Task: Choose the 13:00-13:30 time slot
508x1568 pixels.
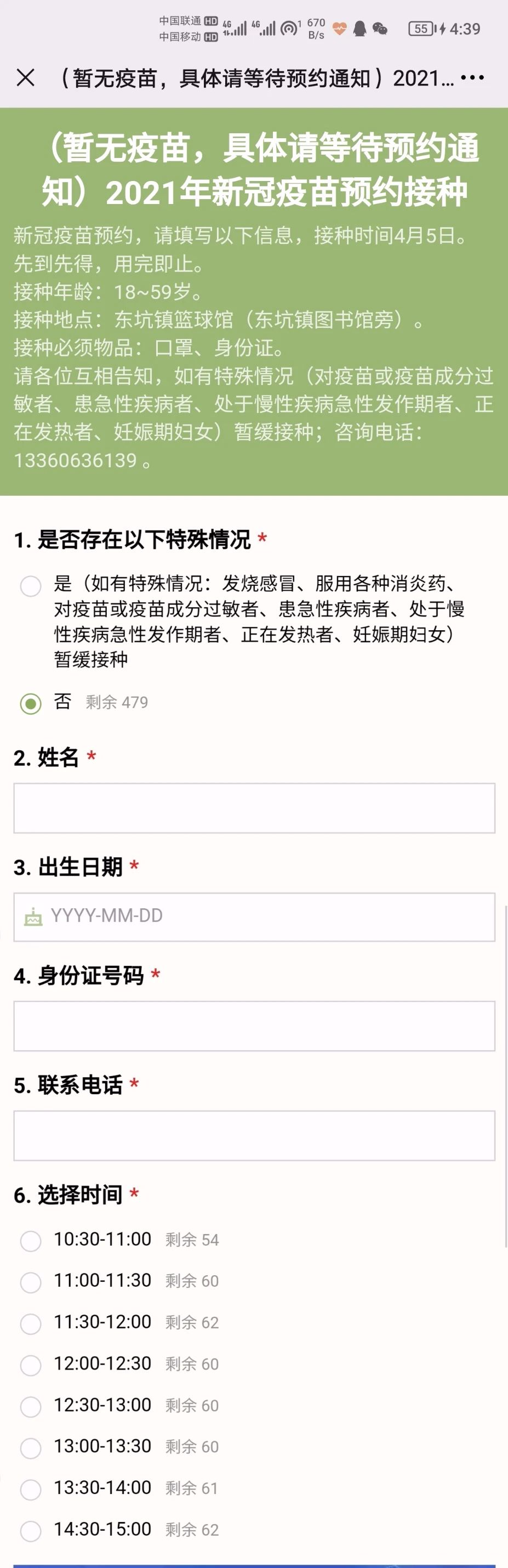Action: (x=31, y=1447)
